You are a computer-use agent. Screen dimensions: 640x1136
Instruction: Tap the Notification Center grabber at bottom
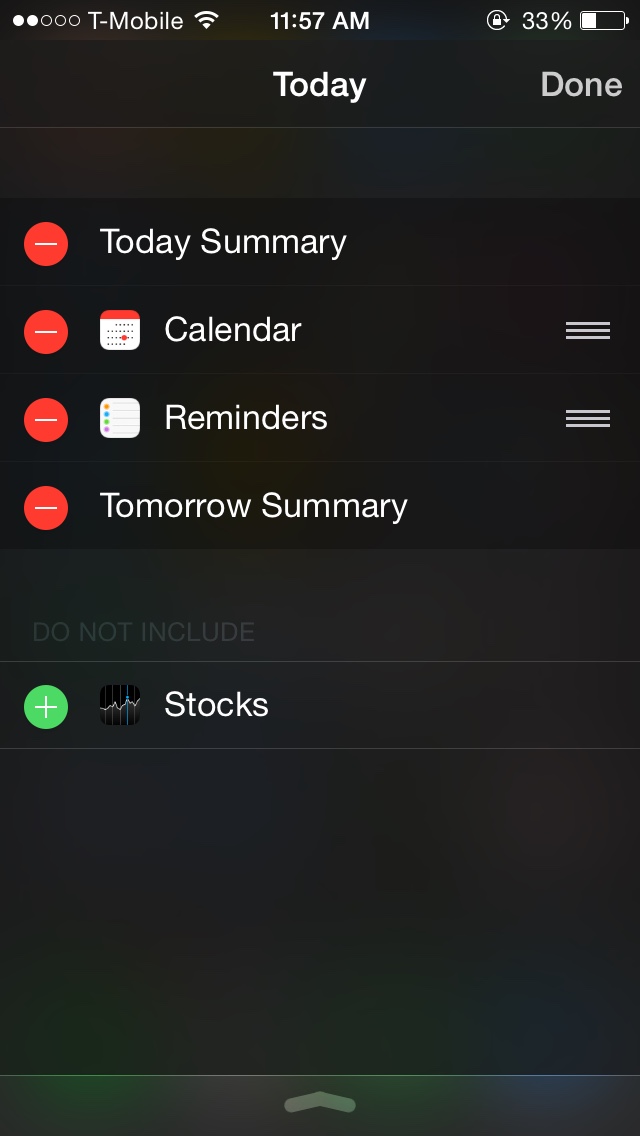pyautogui.click(x=320, y=1103)
